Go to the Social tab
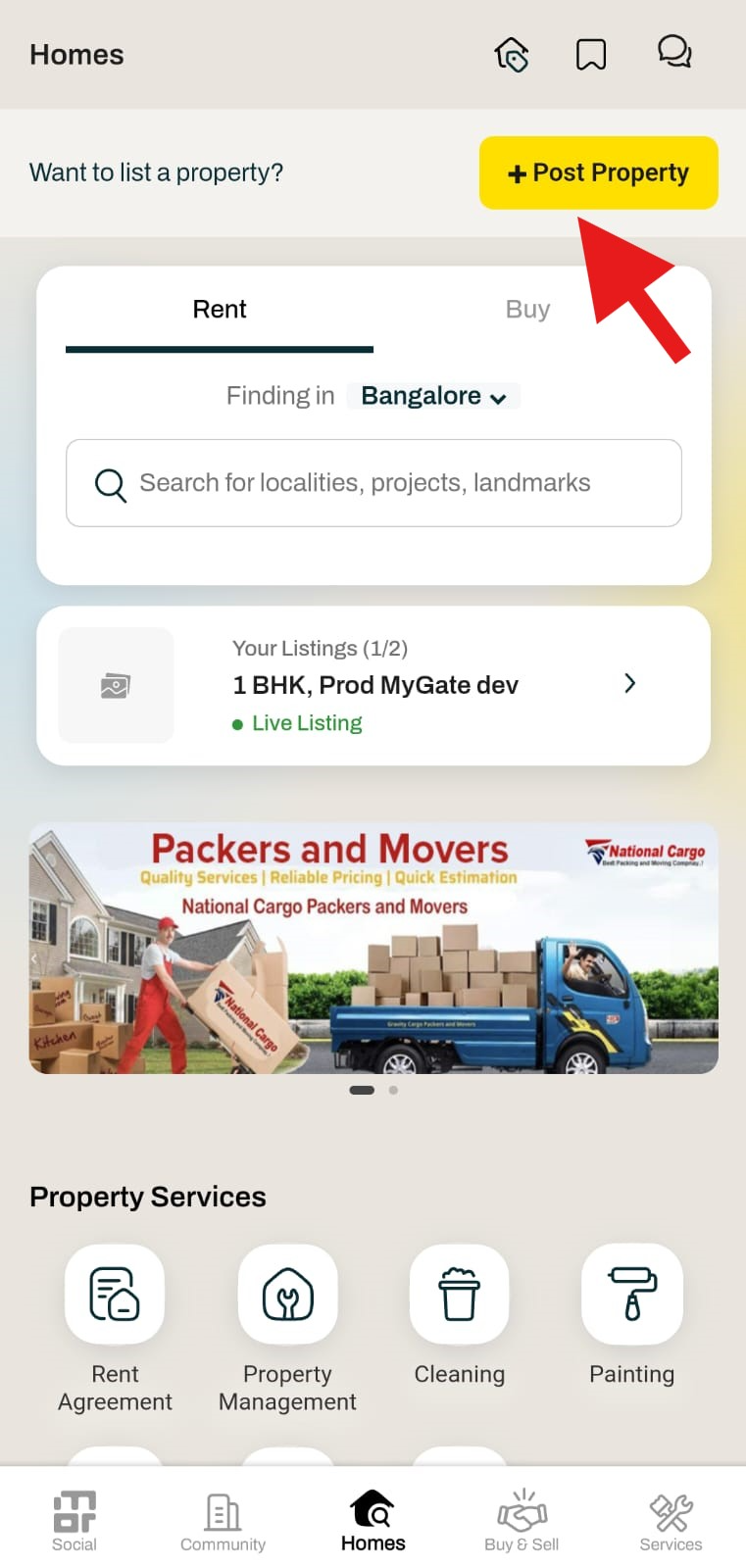The image size is (746, 1568). (75, 1521)
